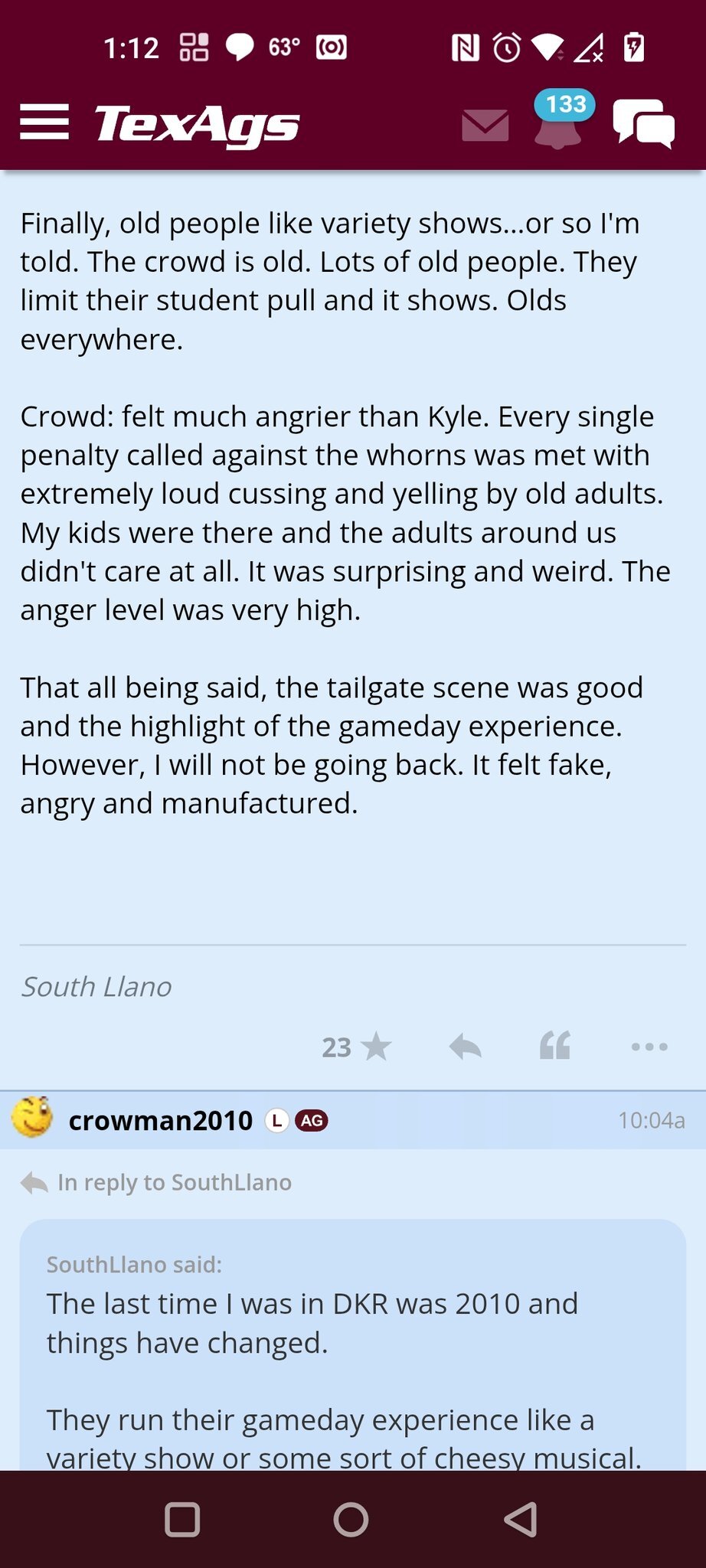The height and width of the screenshot is (1568, 706).
Task: Jump to the SouthLlano post being replied to
Action: click(x=173, y=1182)
